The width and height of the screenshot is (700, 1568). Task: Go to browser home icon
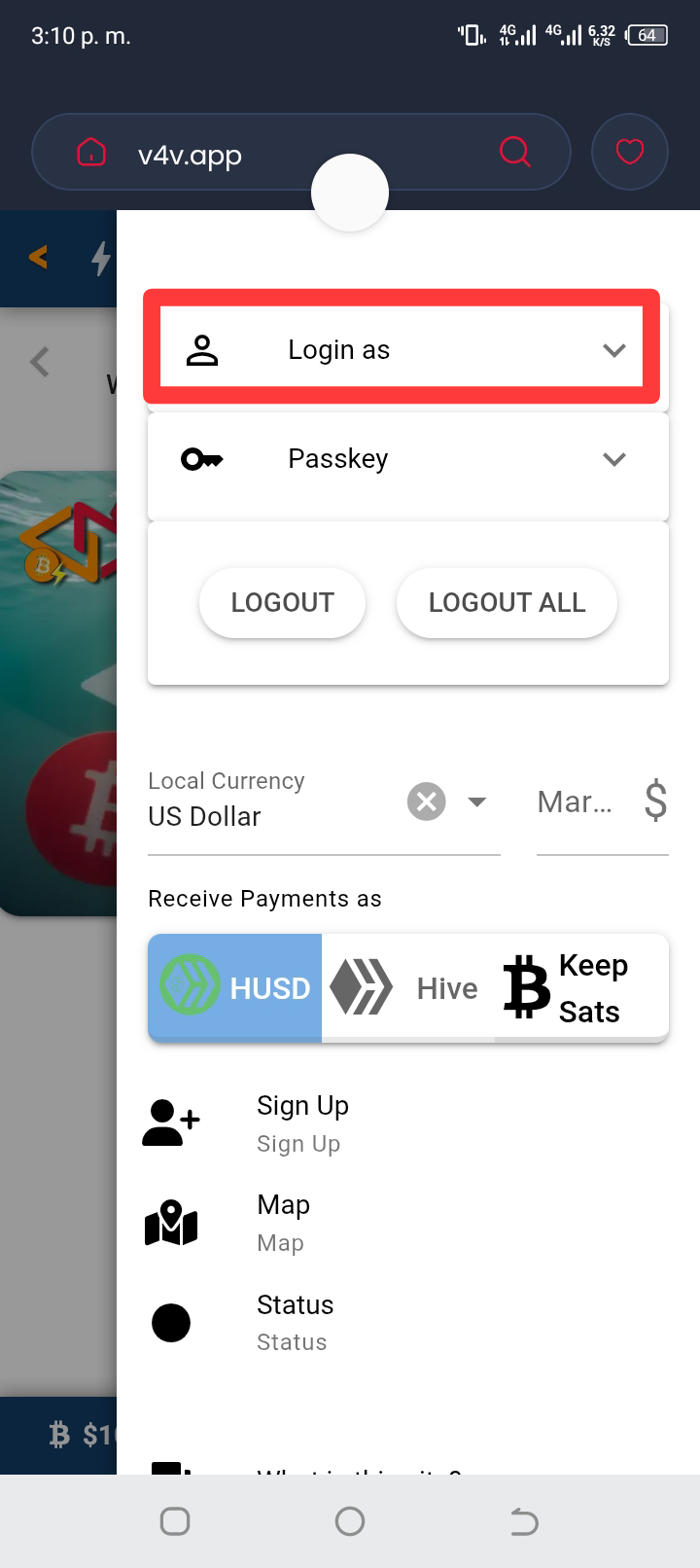pyautogui.click(x=91, y=153)
